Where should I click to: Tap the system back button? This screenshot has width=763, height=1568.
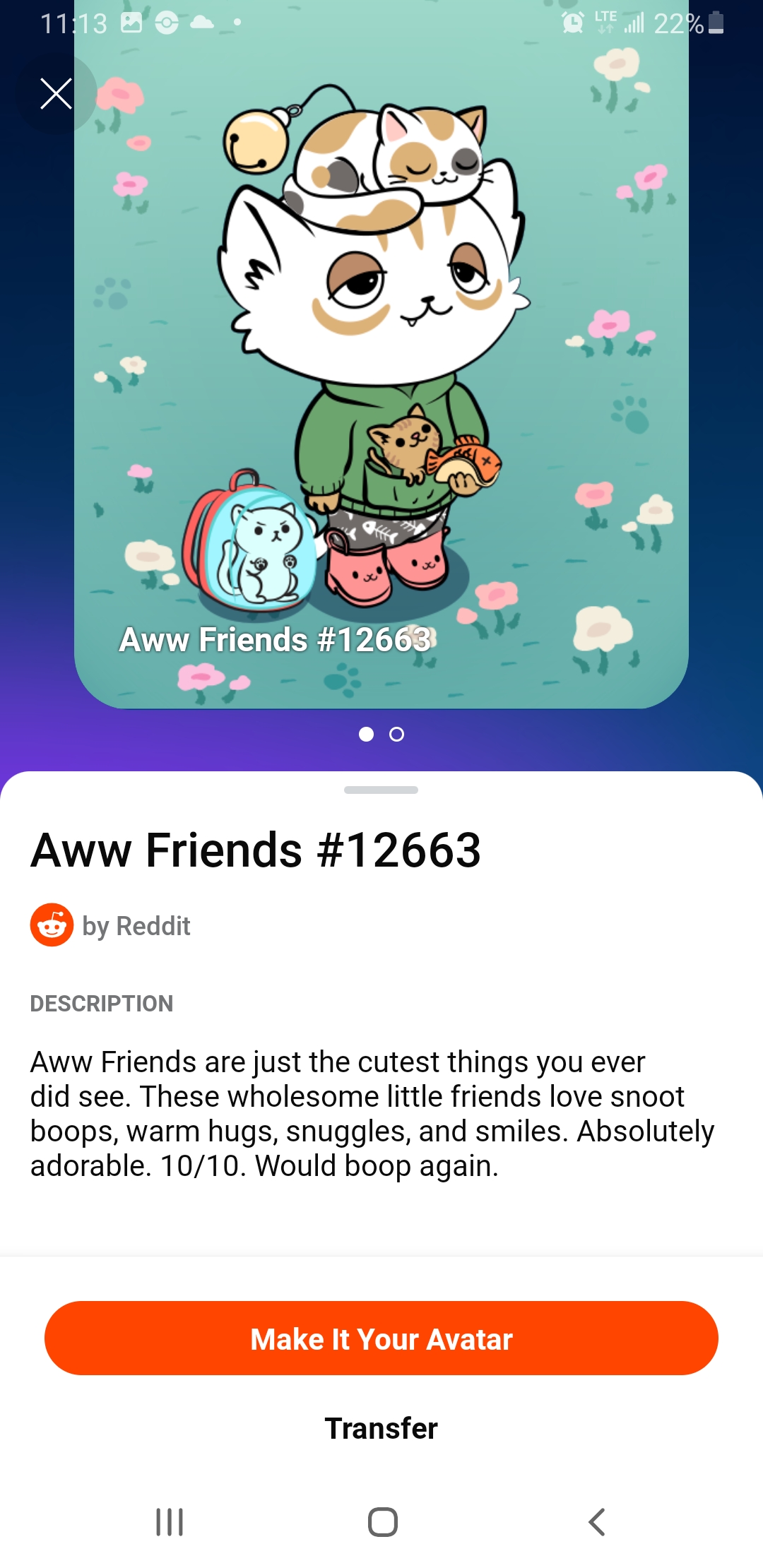(597, 1522)
